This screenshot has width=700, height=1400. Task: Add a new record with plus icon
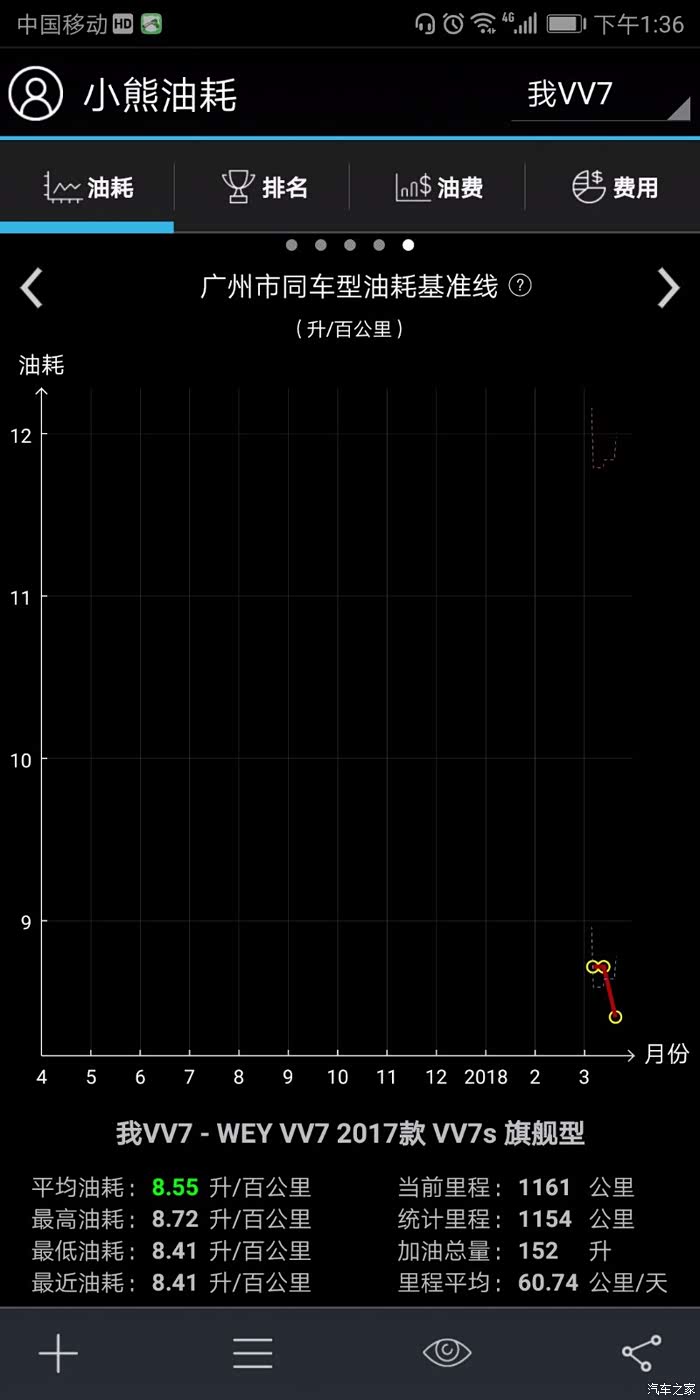58,1353
